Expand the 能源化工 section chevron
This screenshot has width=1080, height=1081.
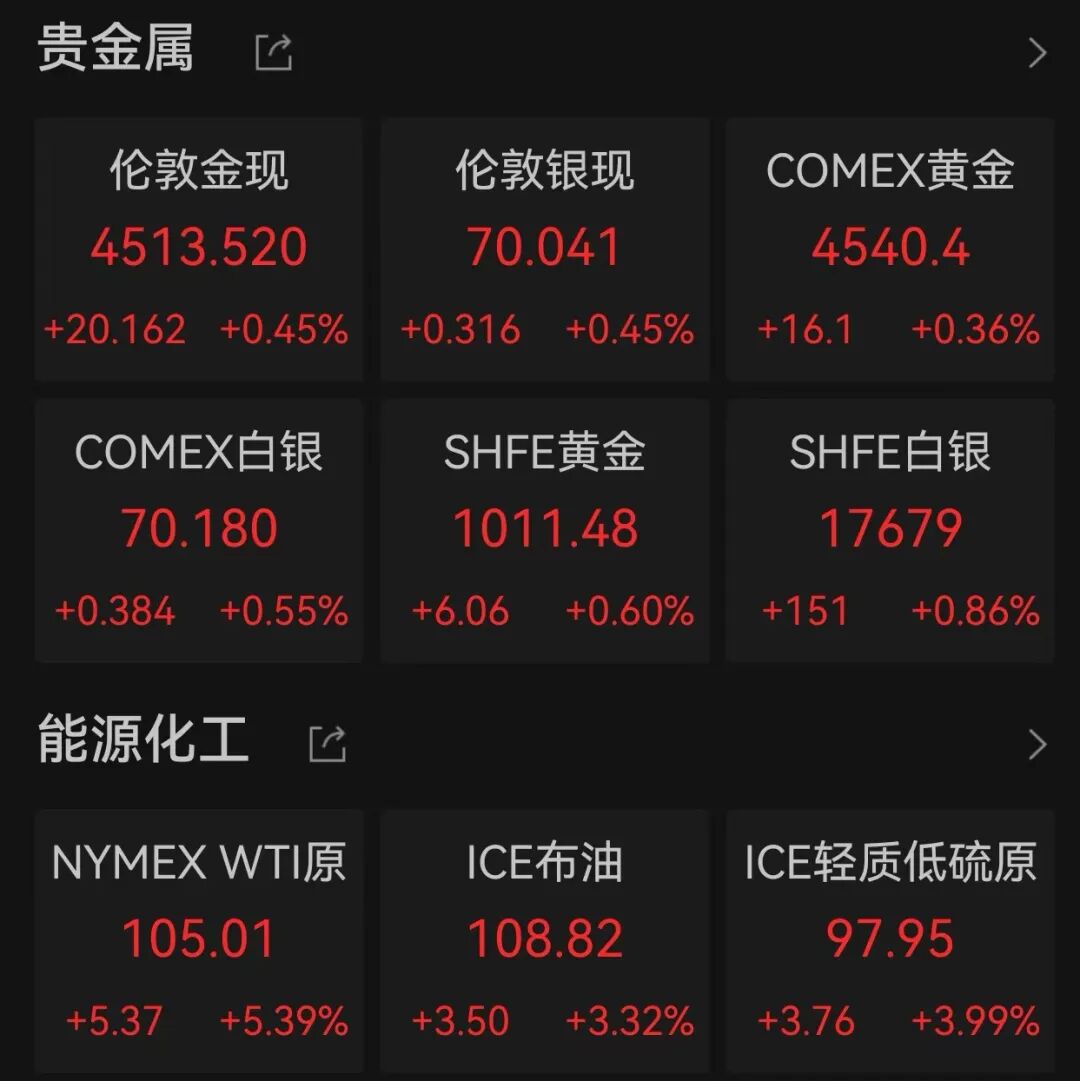(1037, 744)
